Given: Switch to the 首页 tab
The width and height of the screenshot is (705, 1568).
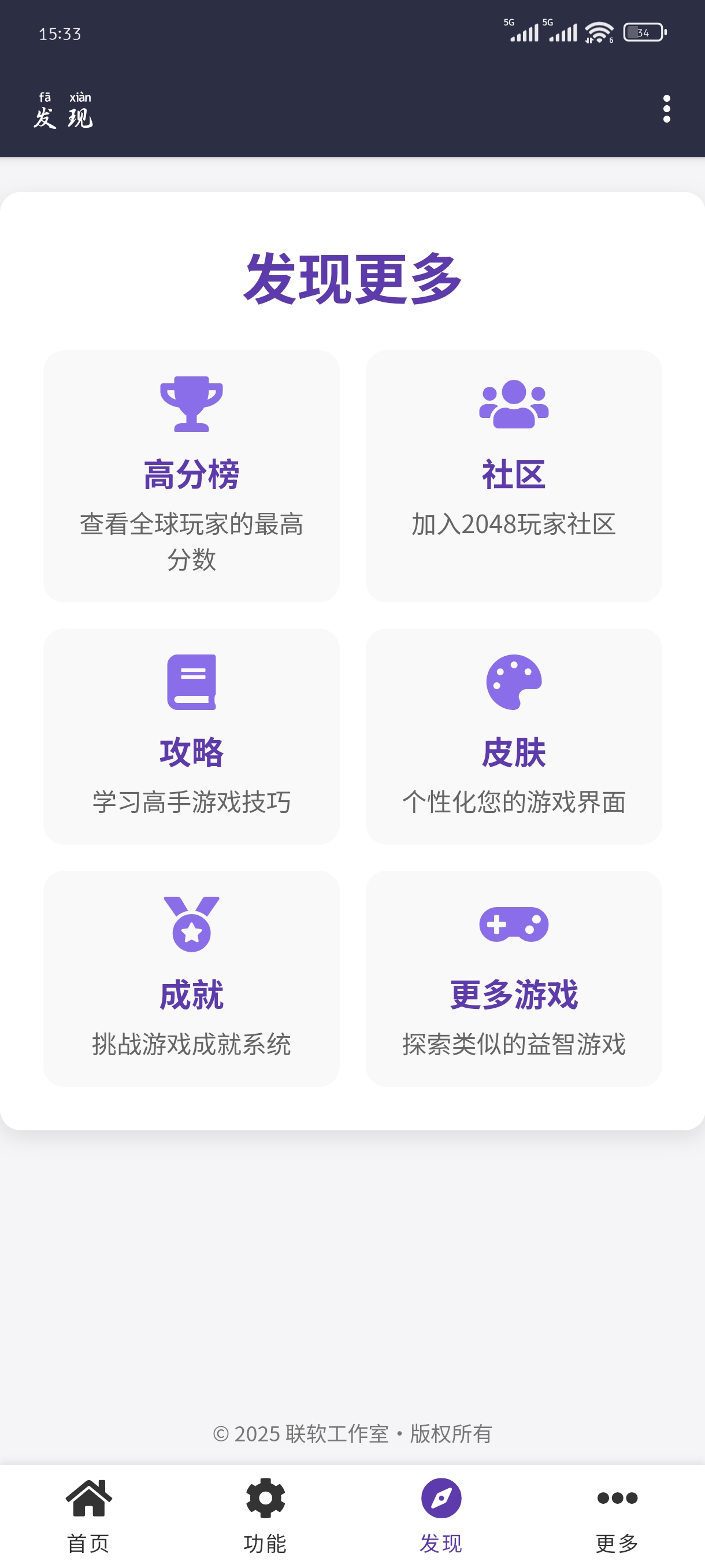Looking at the screenshot, I should (88, 1515).
